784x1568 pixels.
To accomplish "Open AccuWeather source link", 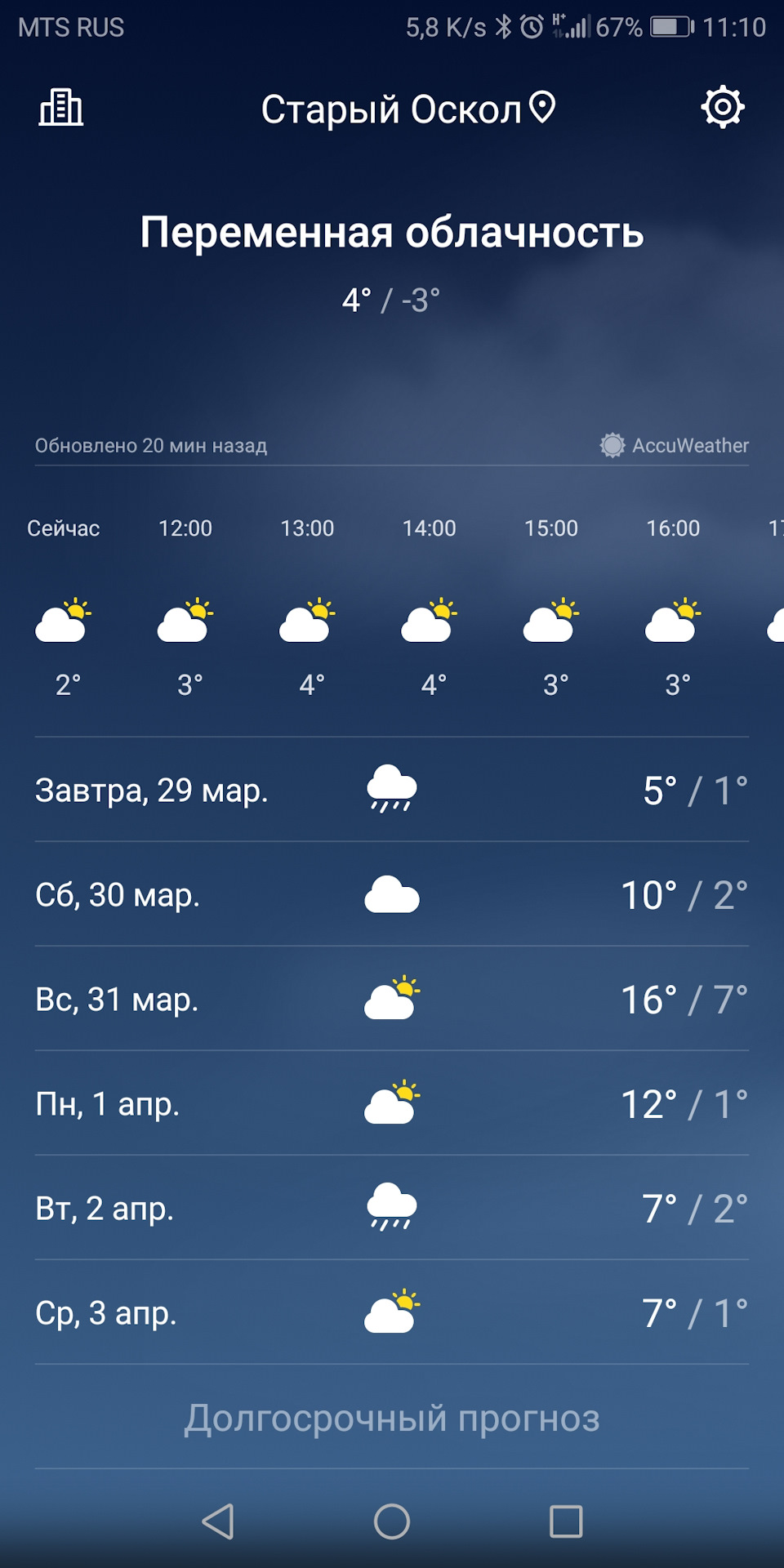I will coord(675,445).
